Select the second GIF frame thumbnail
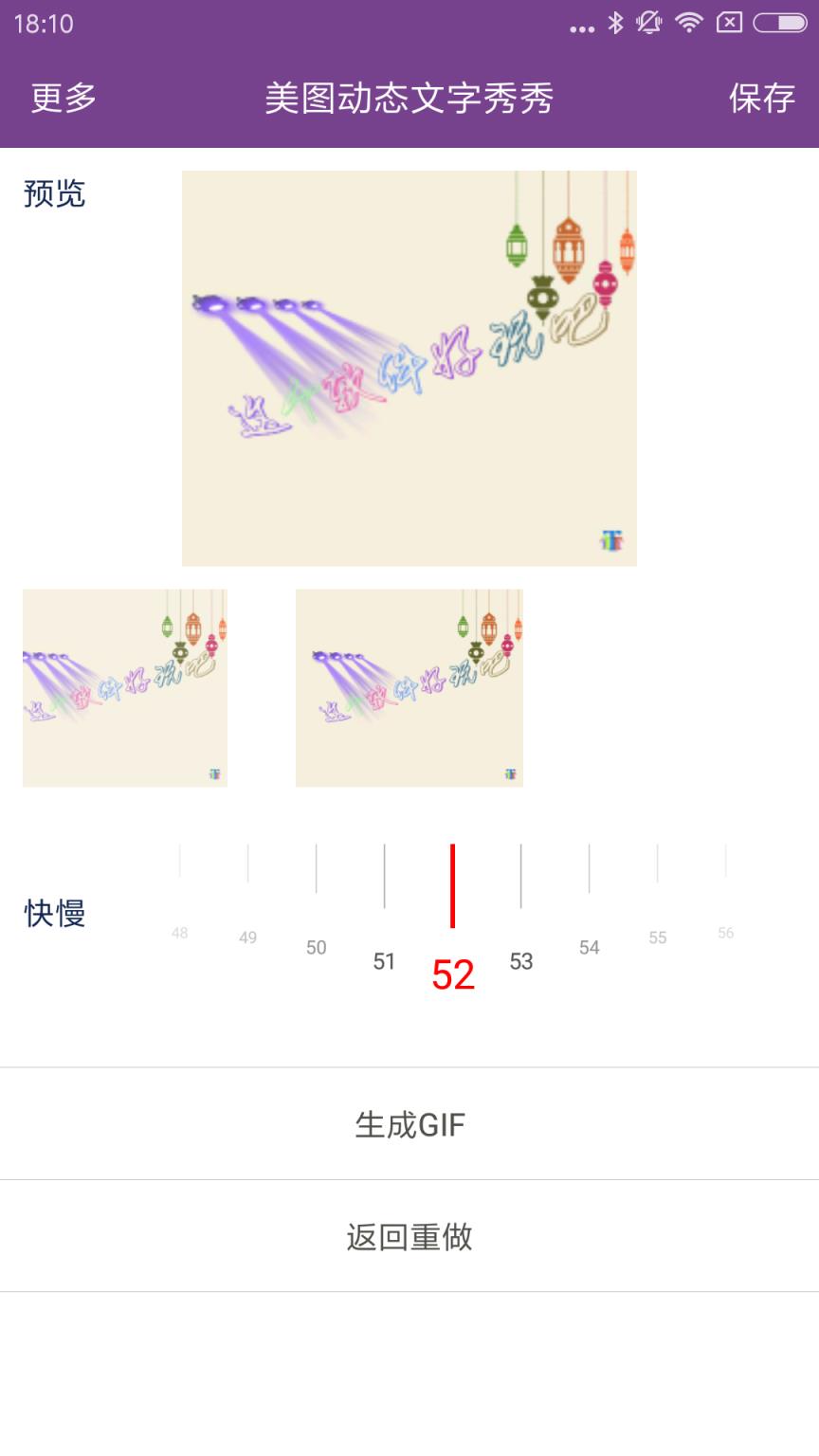Screen dimensions: 819x1456 [x=409, y=689]
